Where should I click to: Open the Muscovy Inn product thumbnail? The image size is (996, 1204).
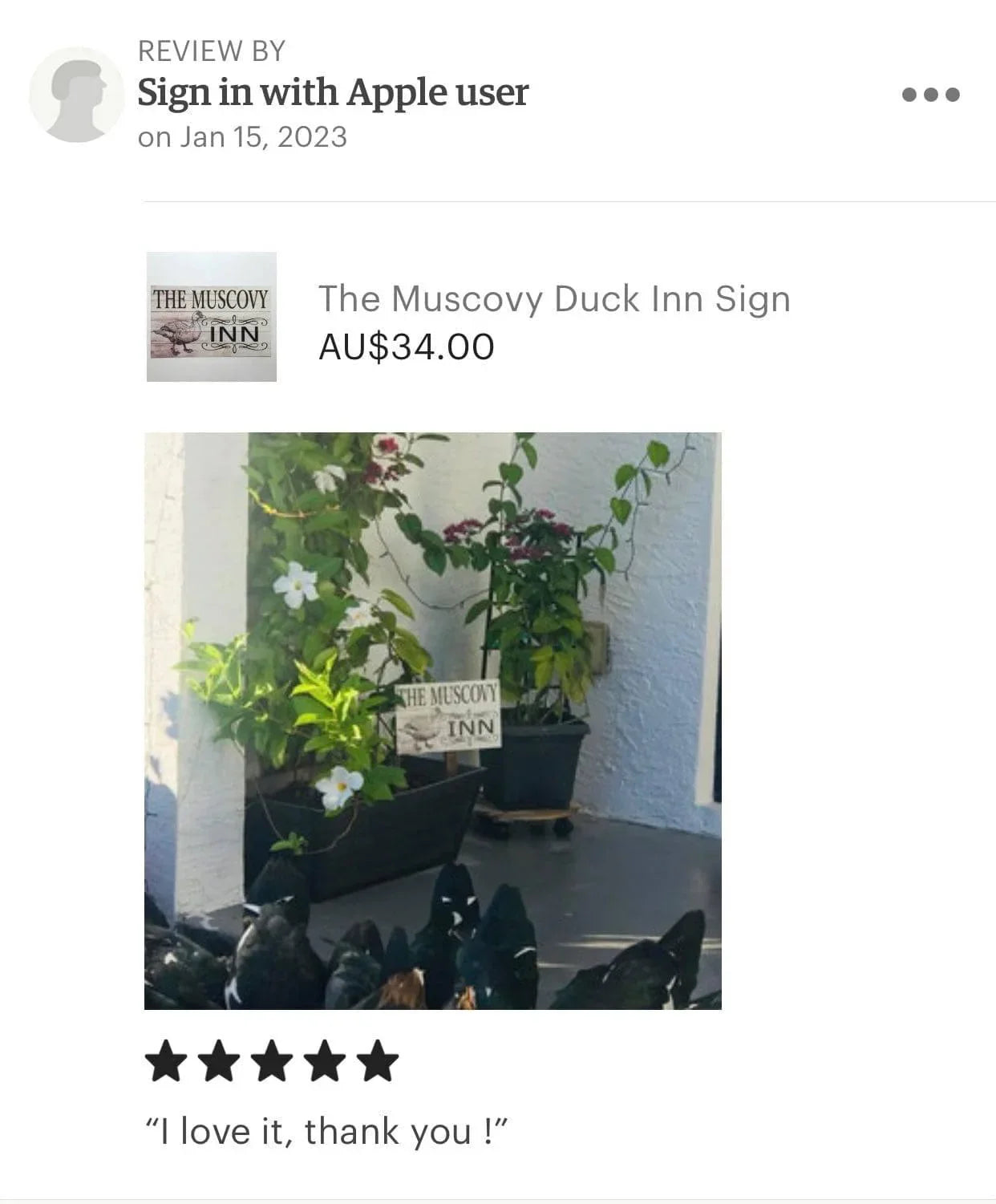pyautogui.click(x=212, y=317)
